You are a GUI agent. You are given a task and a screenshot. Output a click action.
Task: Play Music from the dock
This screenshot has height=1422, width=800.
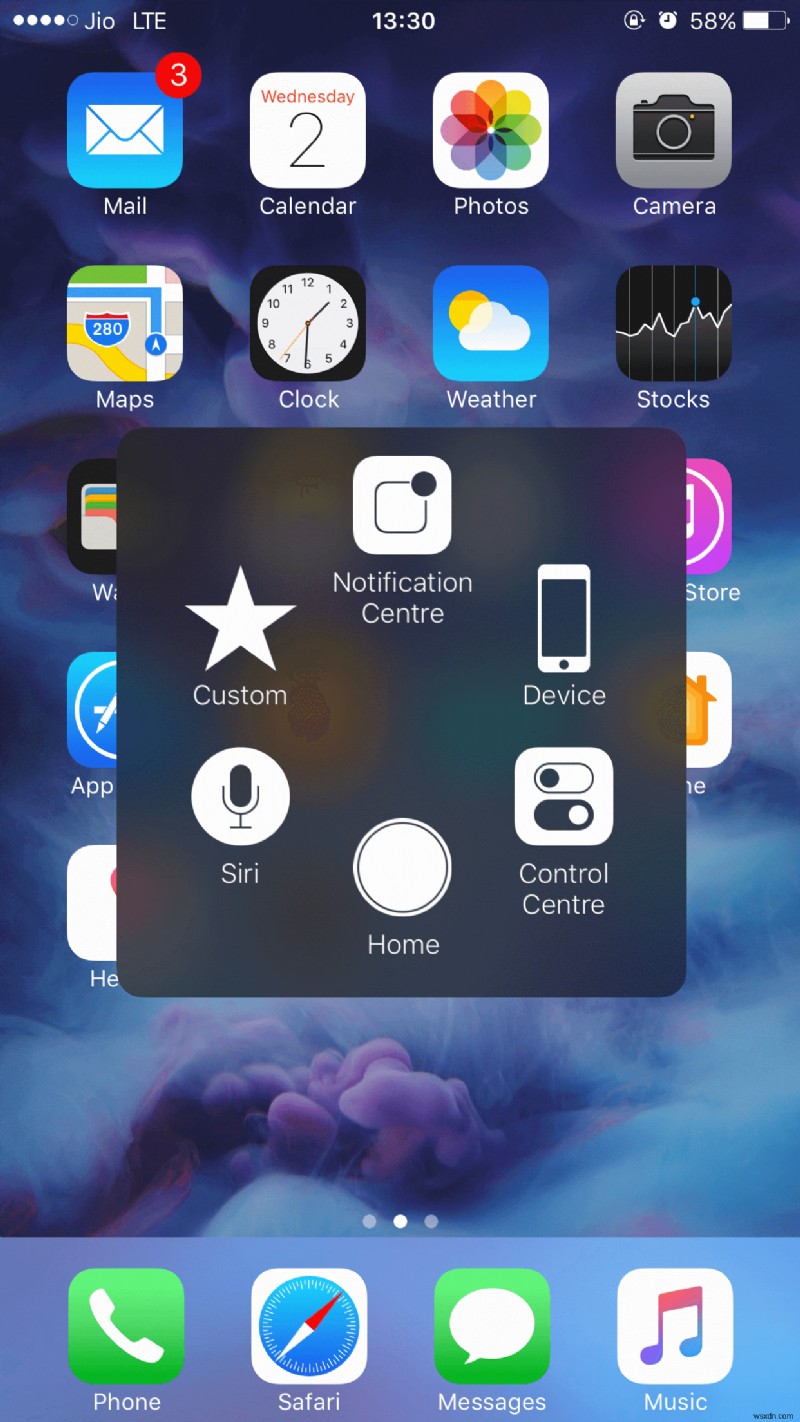(673, 1326)
